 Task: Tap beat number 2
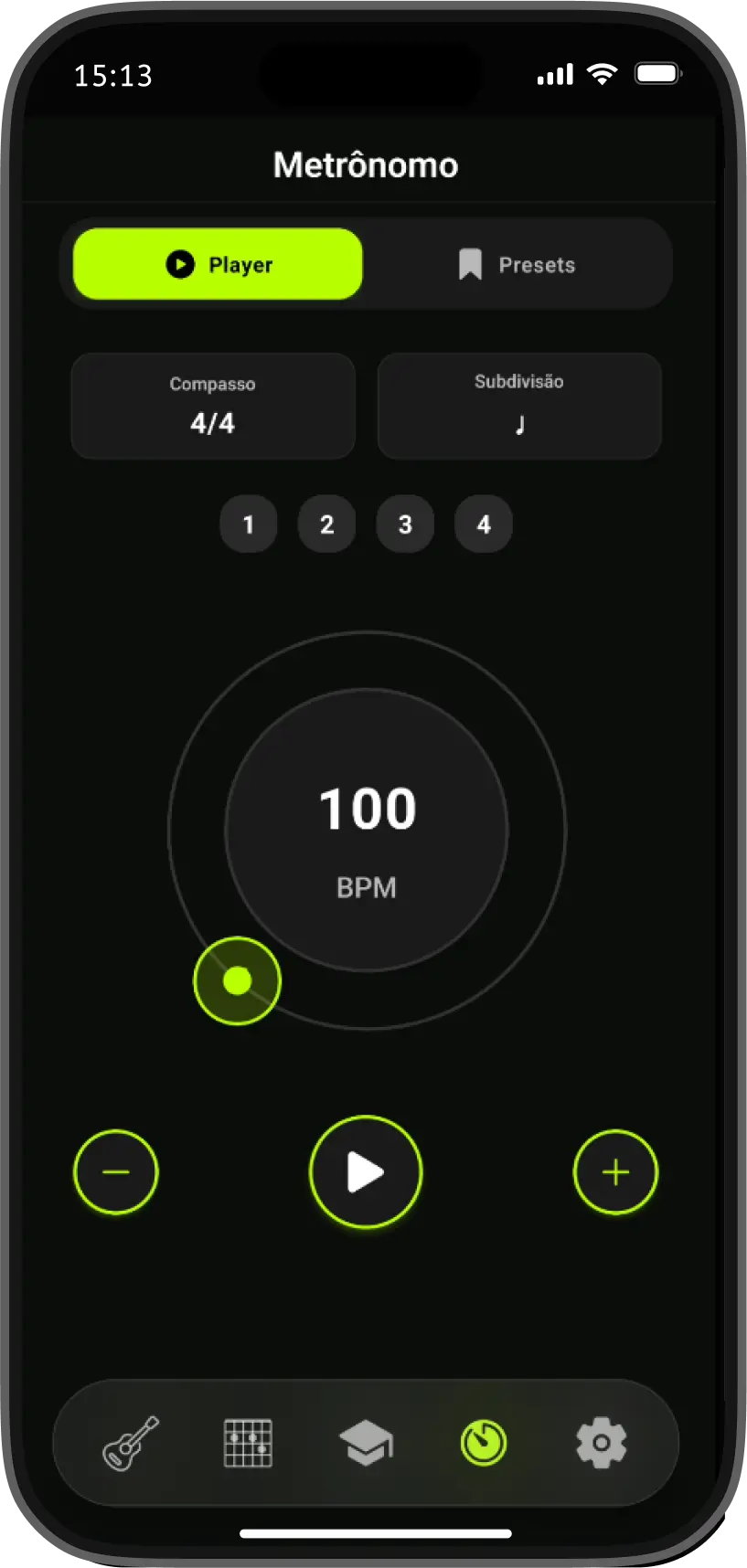(326, 524)
